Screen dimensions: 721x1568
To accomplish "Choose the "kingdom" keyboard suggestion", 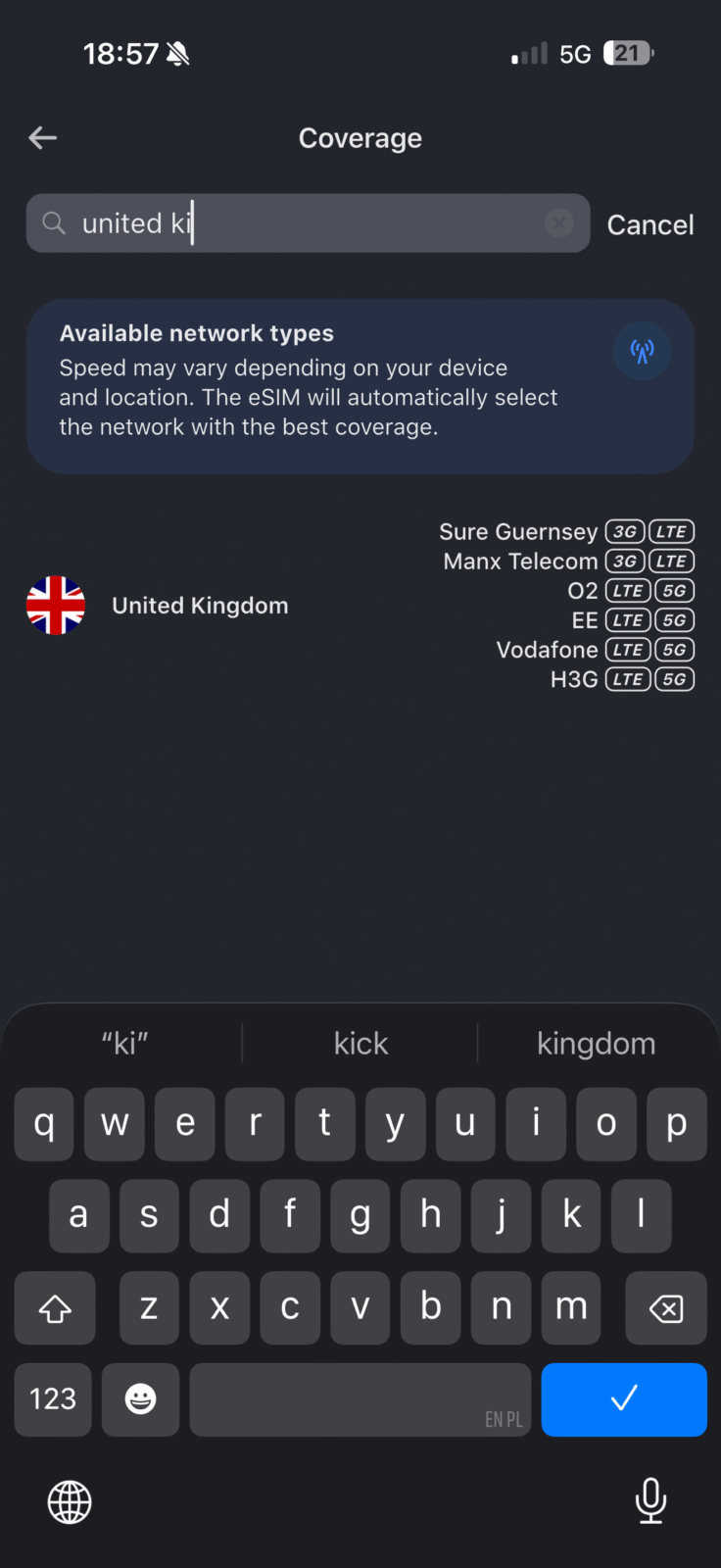I will click(596, 1044).
